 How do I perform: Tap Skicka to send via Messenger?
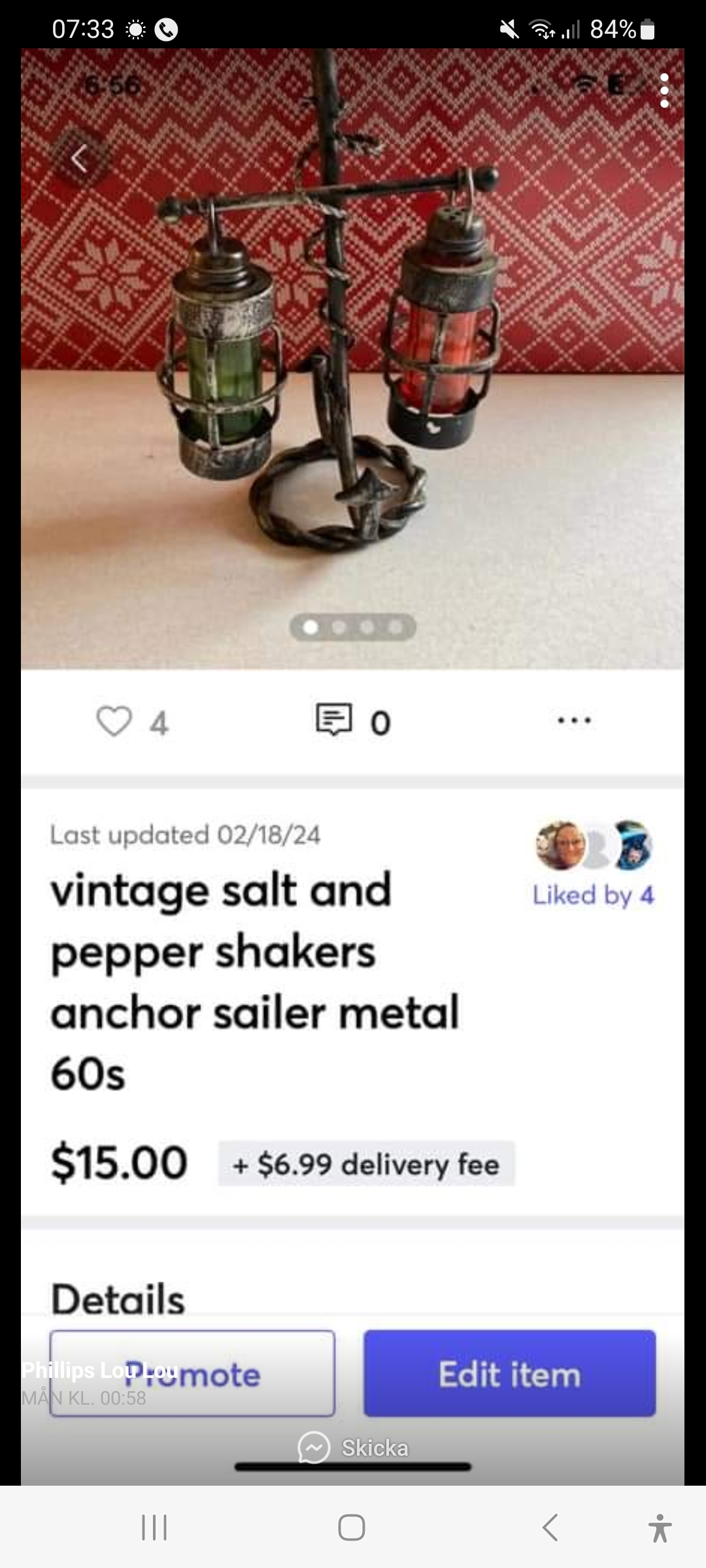(354, 1448)
